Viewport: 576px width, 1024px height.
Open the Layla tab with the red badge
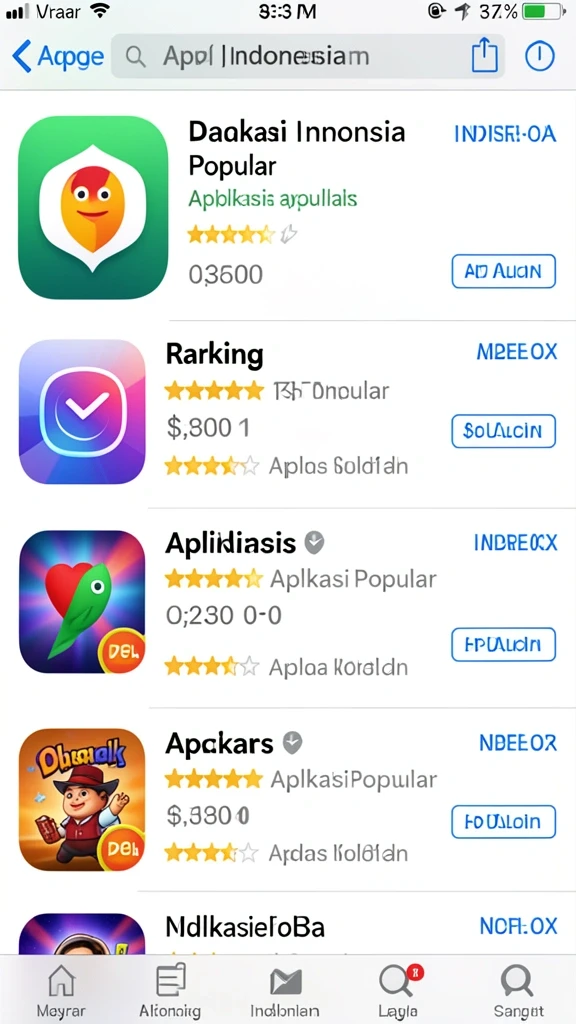[398, 990]
